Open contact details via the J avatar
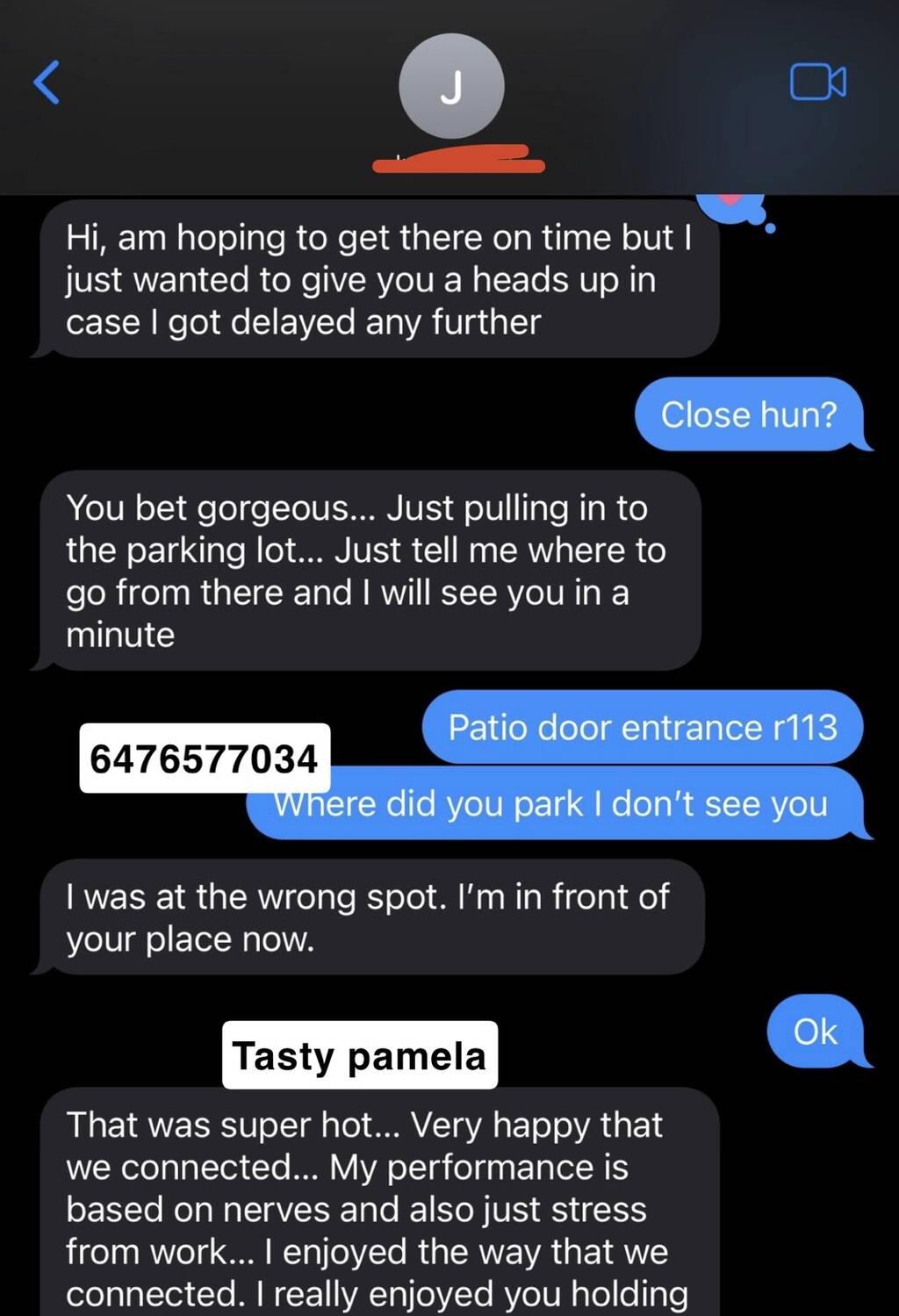899x1316 pixels. coord(451,87)
